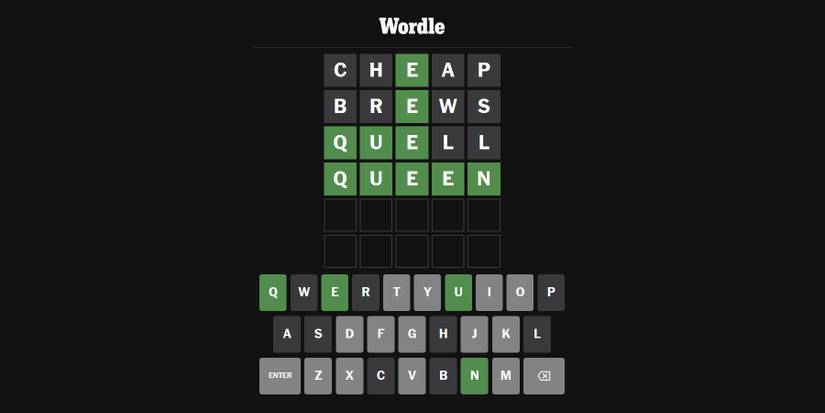Select the letter A key
825x413 pixels.
pyautogui.click(x=288, y=334)
